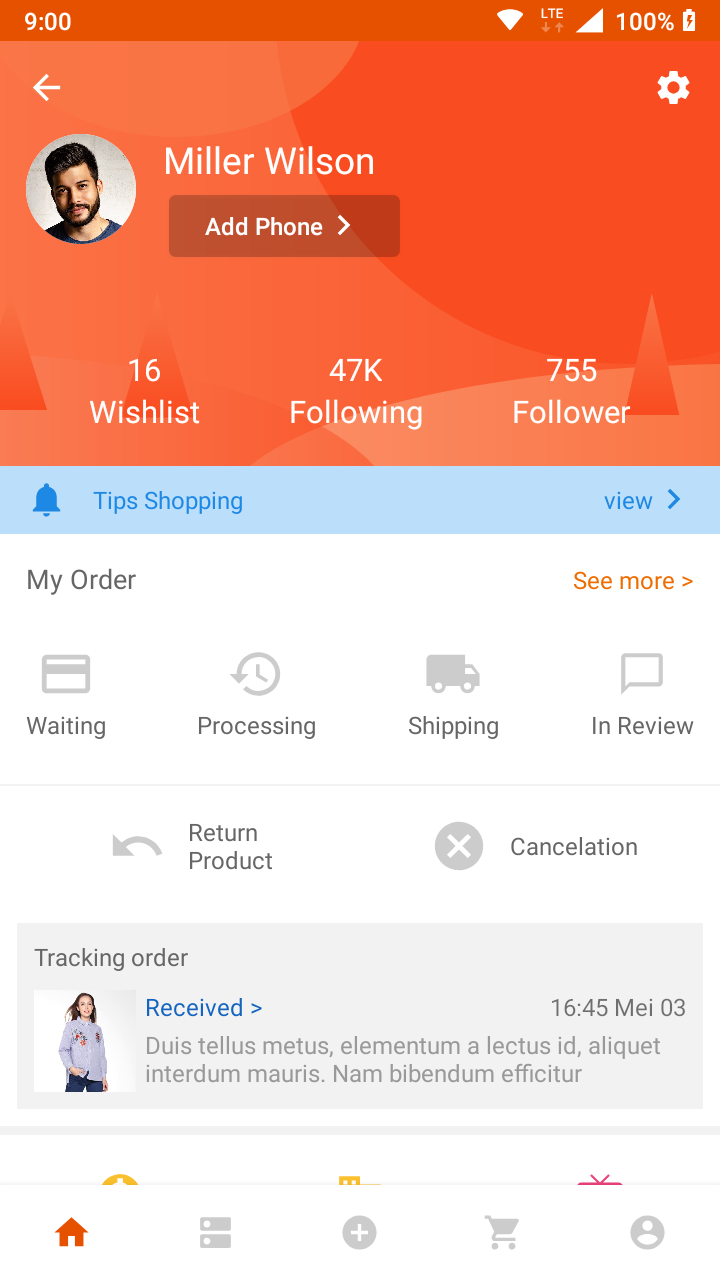Check orders in Shipping
Screen dimensions: 720x1280
453,695
